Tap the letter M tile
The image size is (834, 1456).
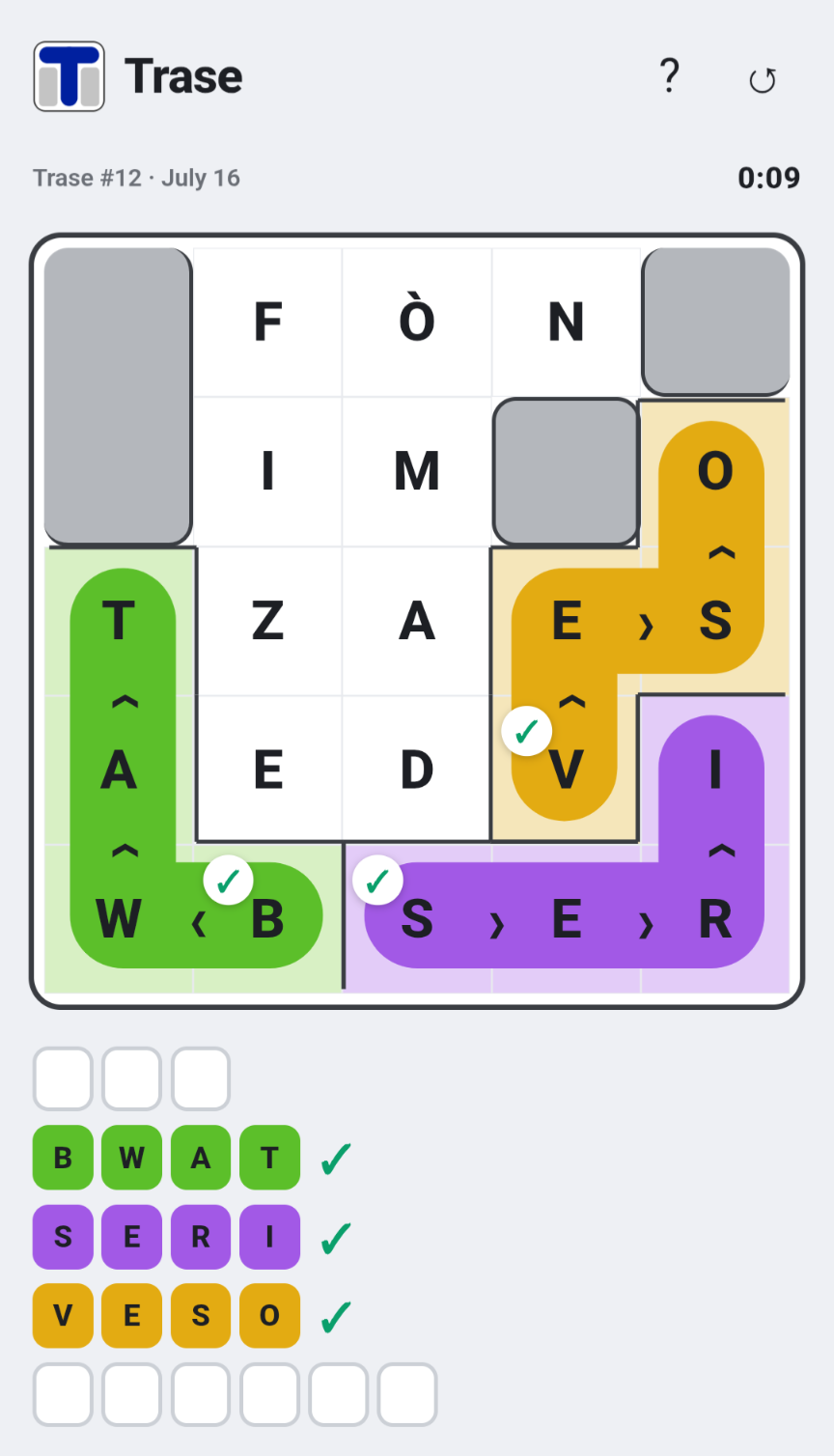pos(417,471)
